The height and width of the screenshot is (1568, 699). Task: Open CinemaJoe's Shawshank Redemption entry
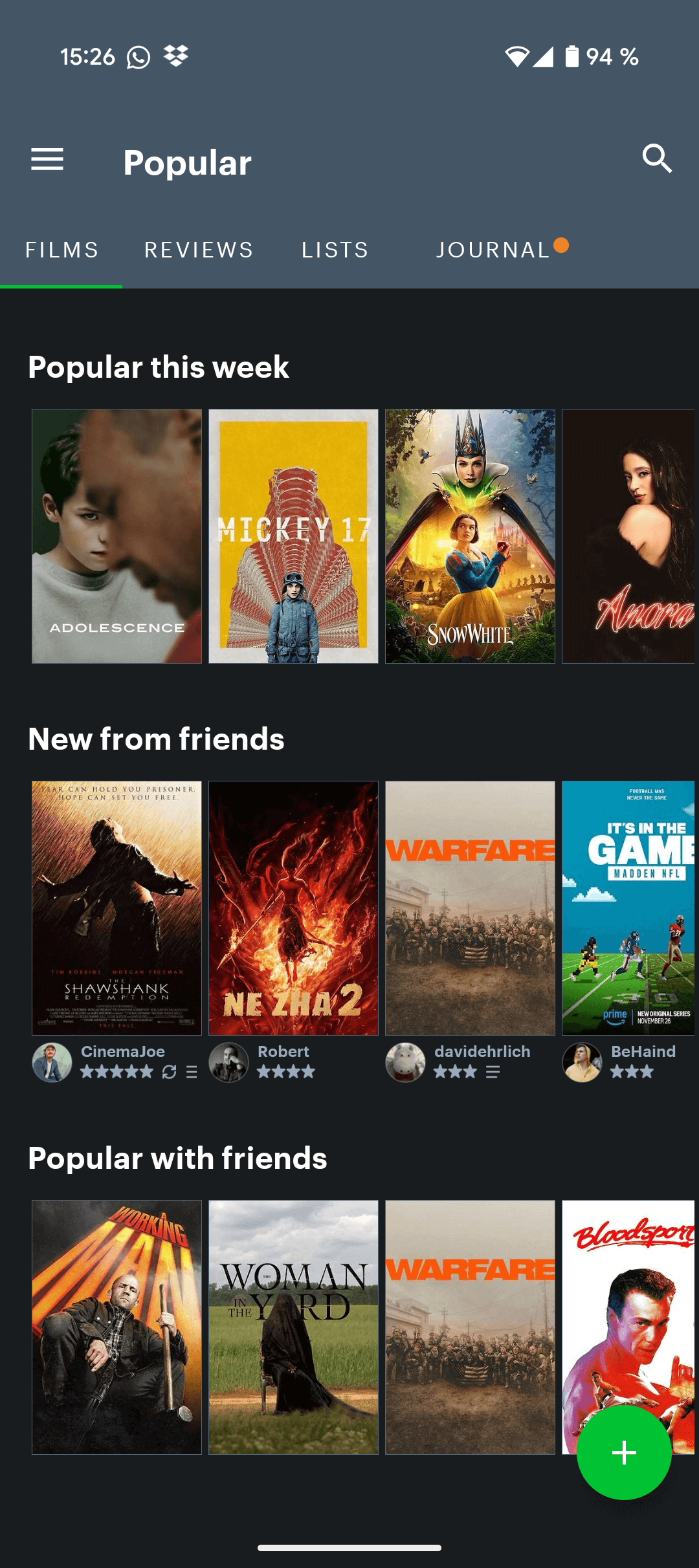pos(116,908)
